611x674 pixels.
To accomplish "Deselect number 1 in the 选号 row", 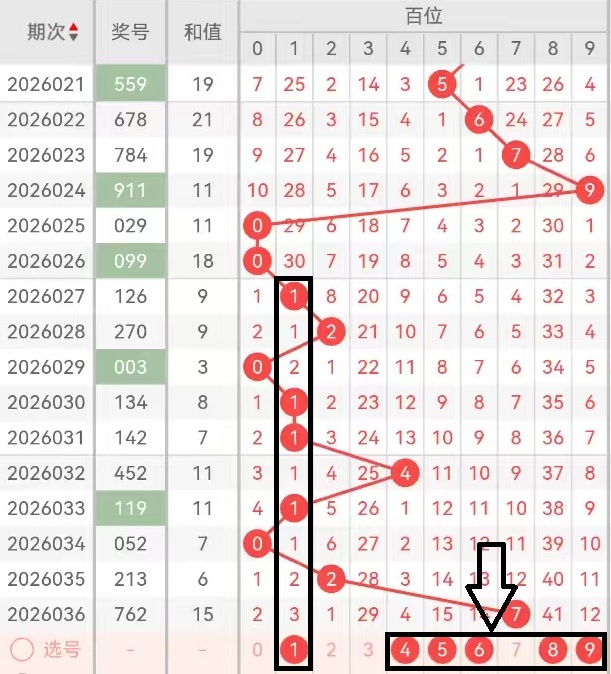I will coord(294,650).
